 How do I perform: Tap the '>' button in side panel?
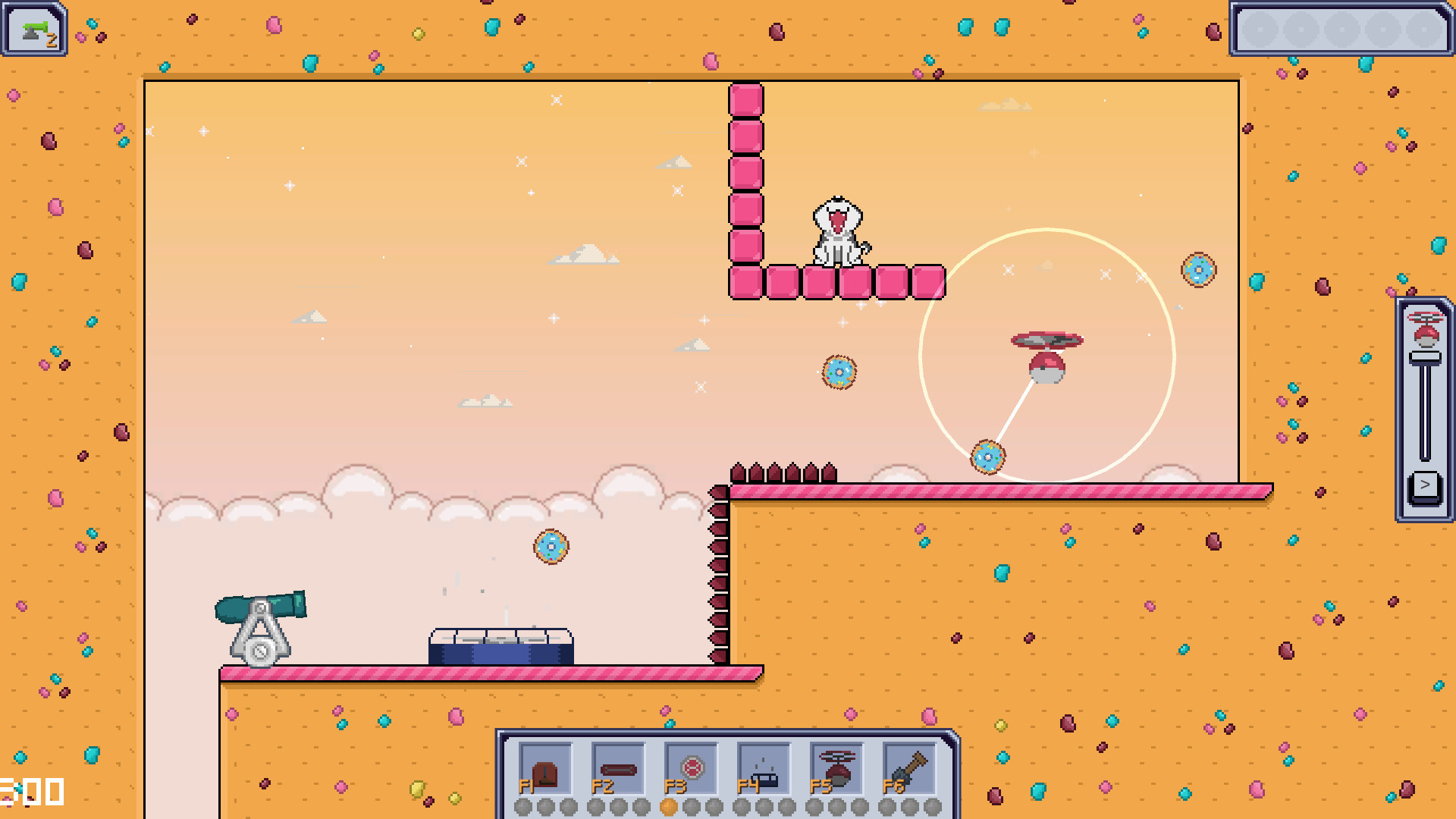[x=1425, y=485]
